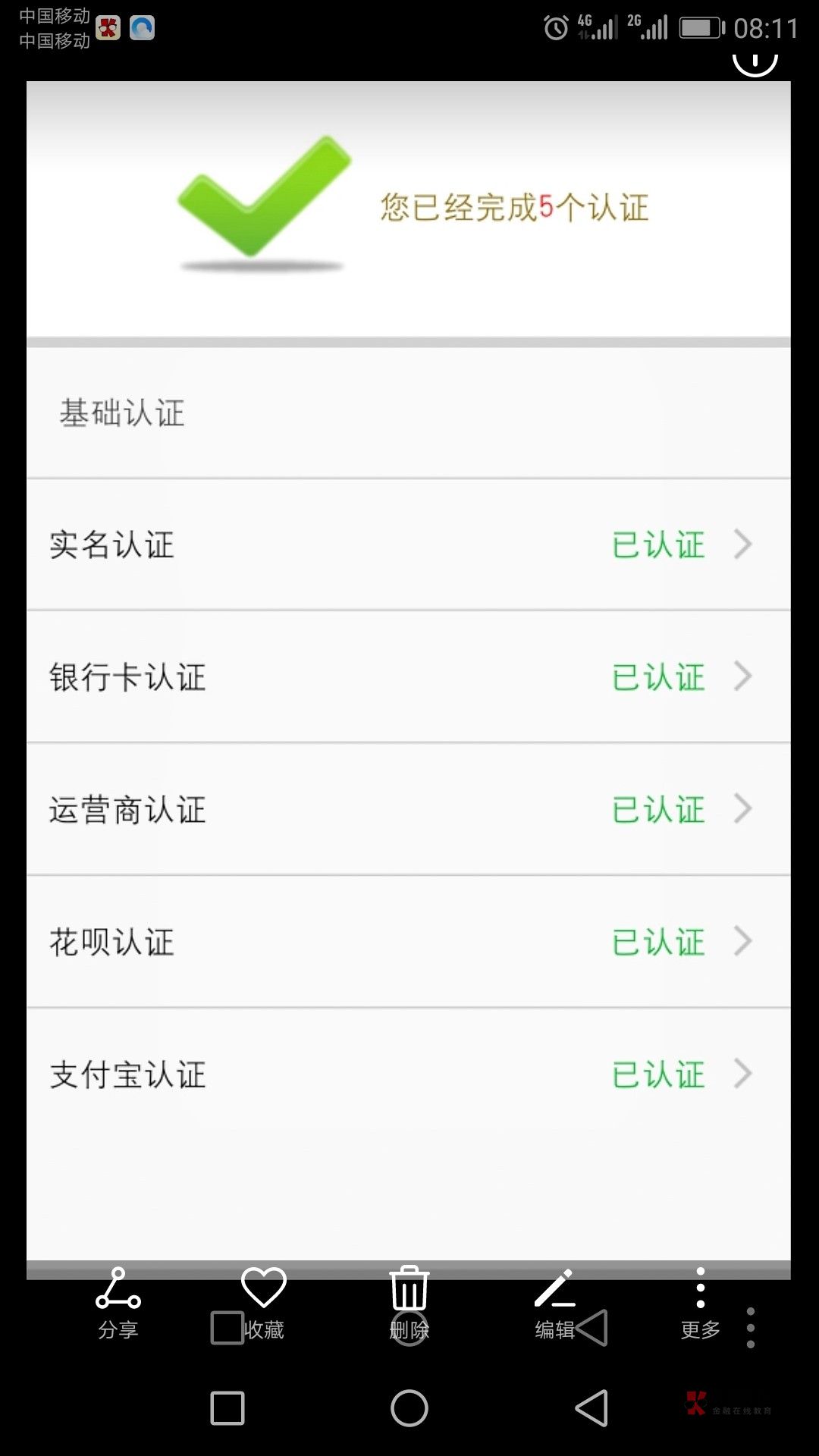819x1456 pixels.
Task: Open the picture info icon at top
Action: (x=755, y=64)
